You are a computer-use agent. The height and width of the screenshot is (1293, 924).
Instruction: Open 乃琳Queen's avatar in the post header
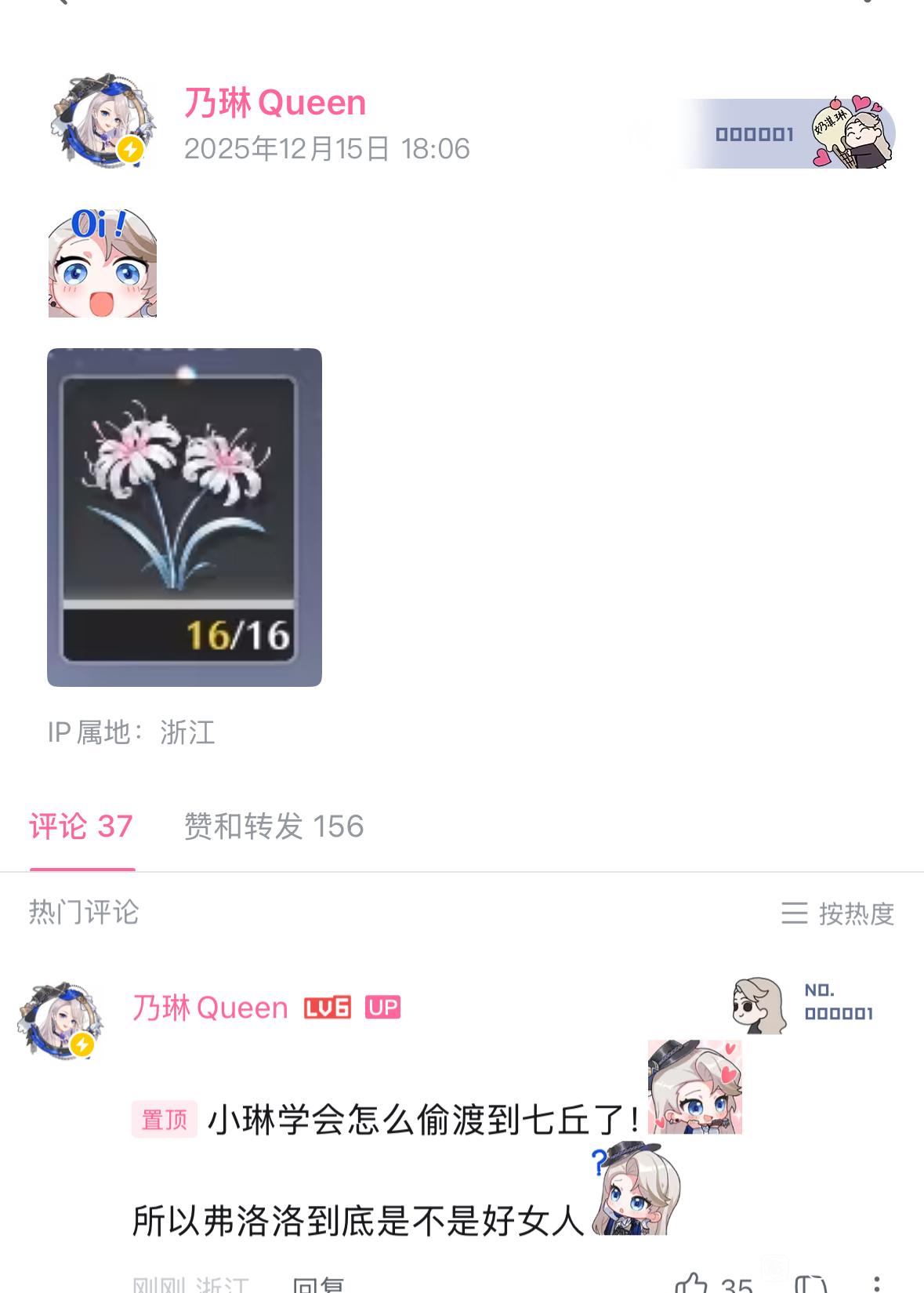tap(103, 122)
